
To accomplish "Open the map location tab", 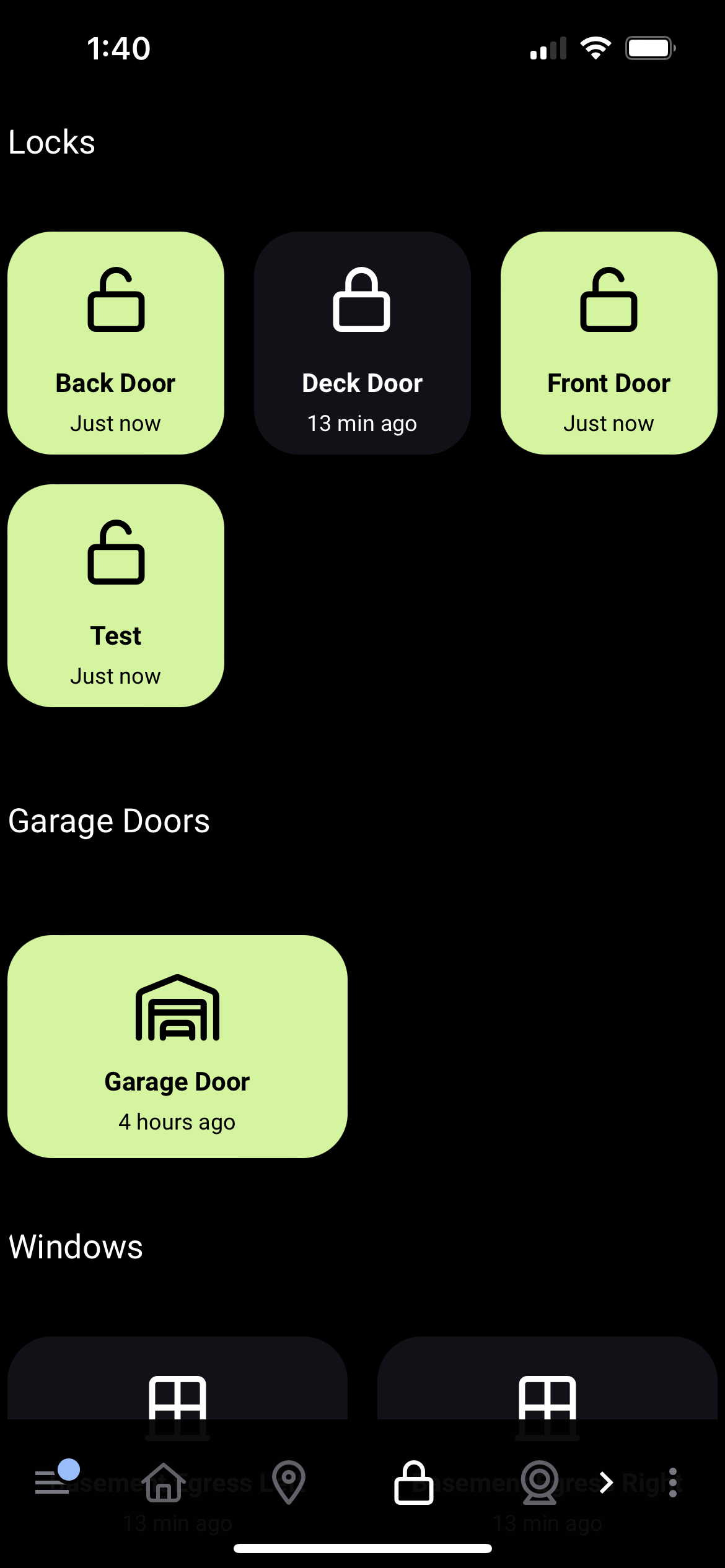I will pos(289,1483).
